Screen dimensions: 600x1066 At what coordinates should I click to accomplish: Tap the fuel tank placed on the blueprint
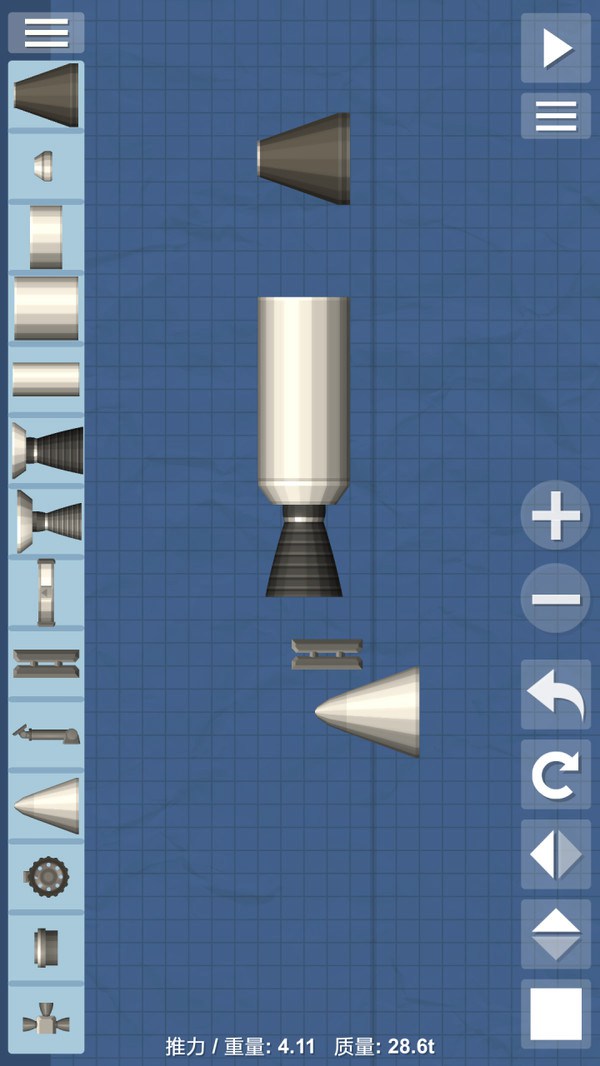point(304,390)
